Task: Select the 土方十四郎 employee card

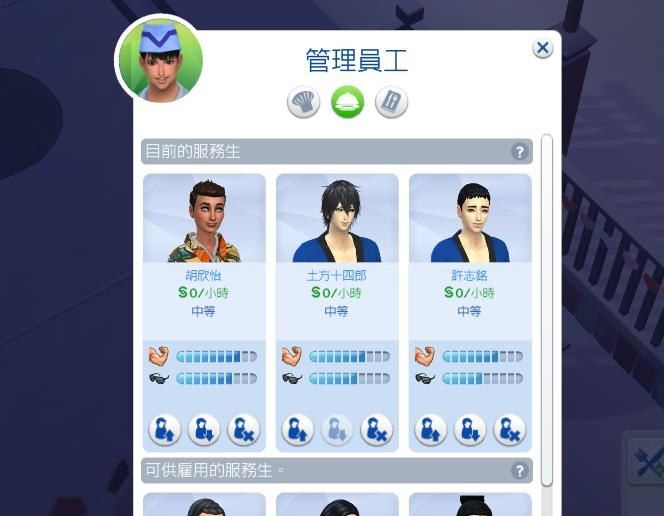Action: click(x=337, y=250)
